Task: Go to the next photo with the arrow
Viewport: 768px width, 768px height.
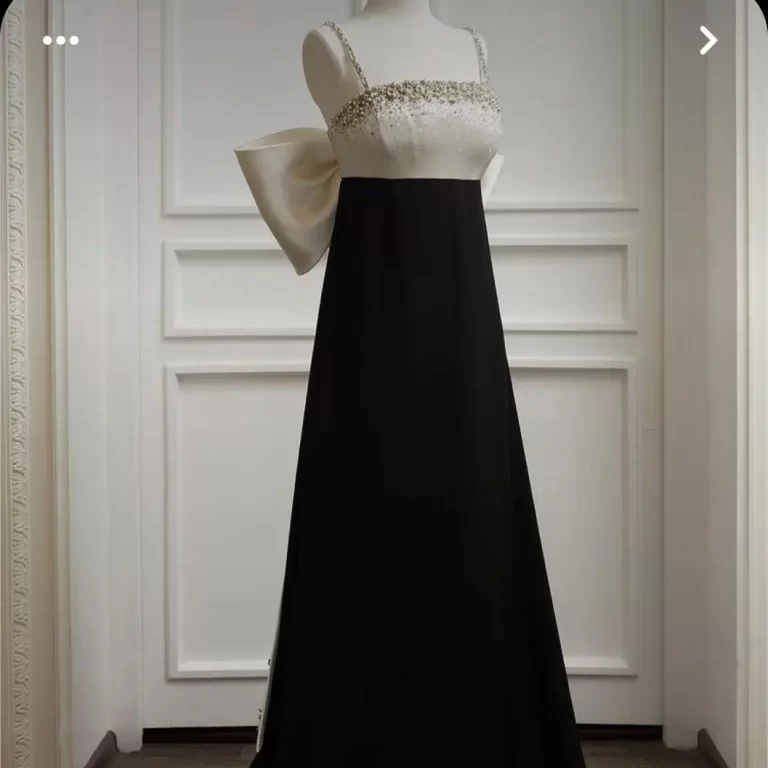Action: pos(708,41)
